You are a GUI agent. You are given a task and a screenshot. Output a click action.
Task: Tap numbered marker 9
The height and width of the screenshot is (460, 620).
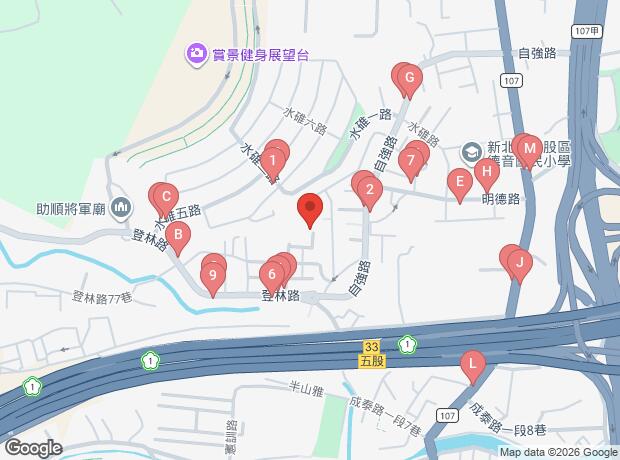tap(213, 274)
